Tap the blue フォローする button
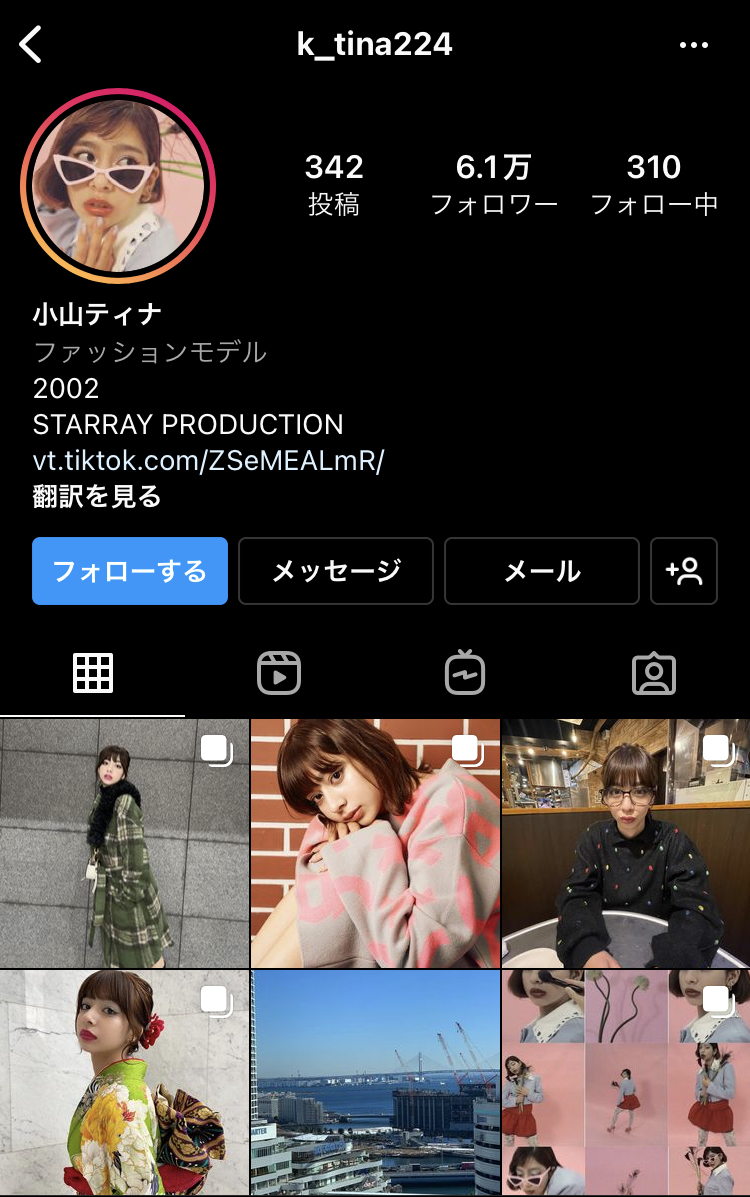 point(130,571)
